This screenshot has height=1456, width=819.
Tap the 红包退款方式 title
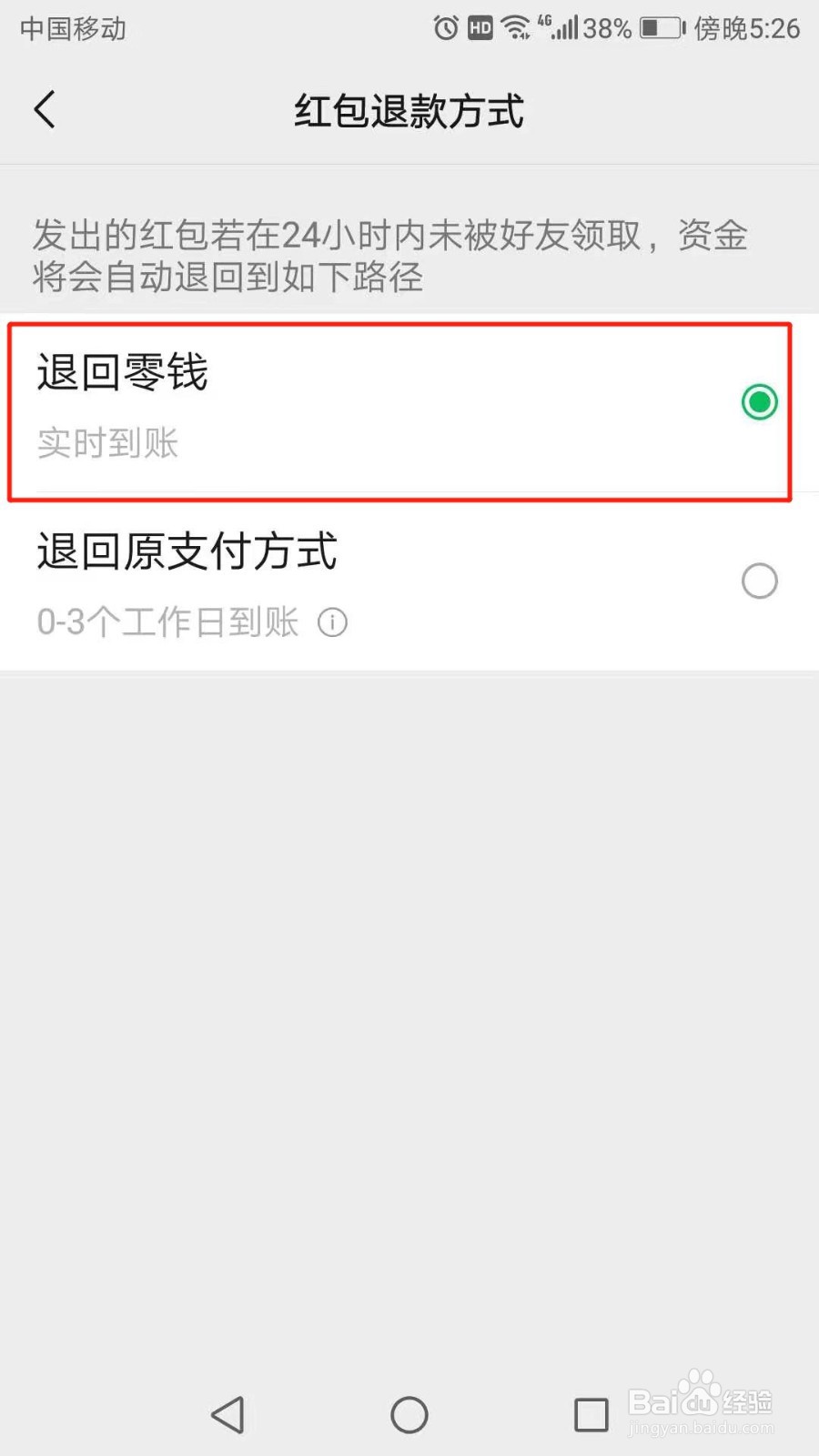point(409,109)
